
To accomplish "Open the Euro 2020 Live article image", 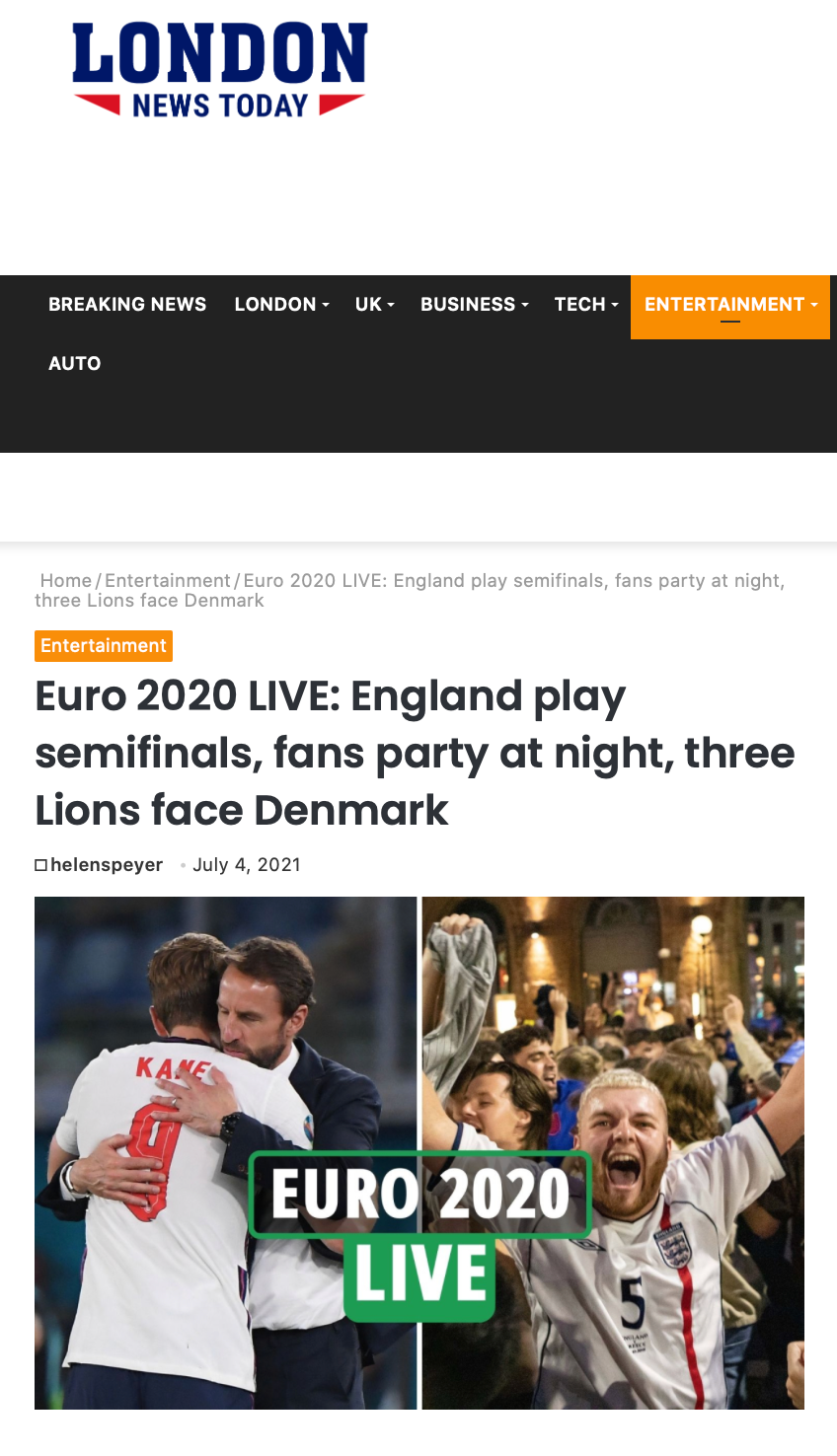I will point(419,1152).
